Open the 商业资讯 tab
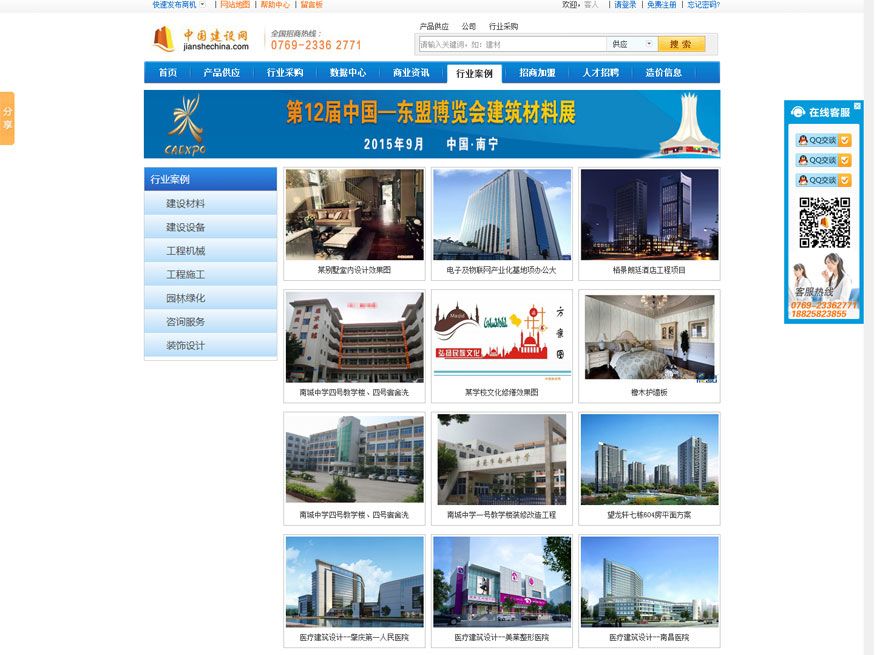The width and height of the screenshot is (875, 655). (411, 73)
